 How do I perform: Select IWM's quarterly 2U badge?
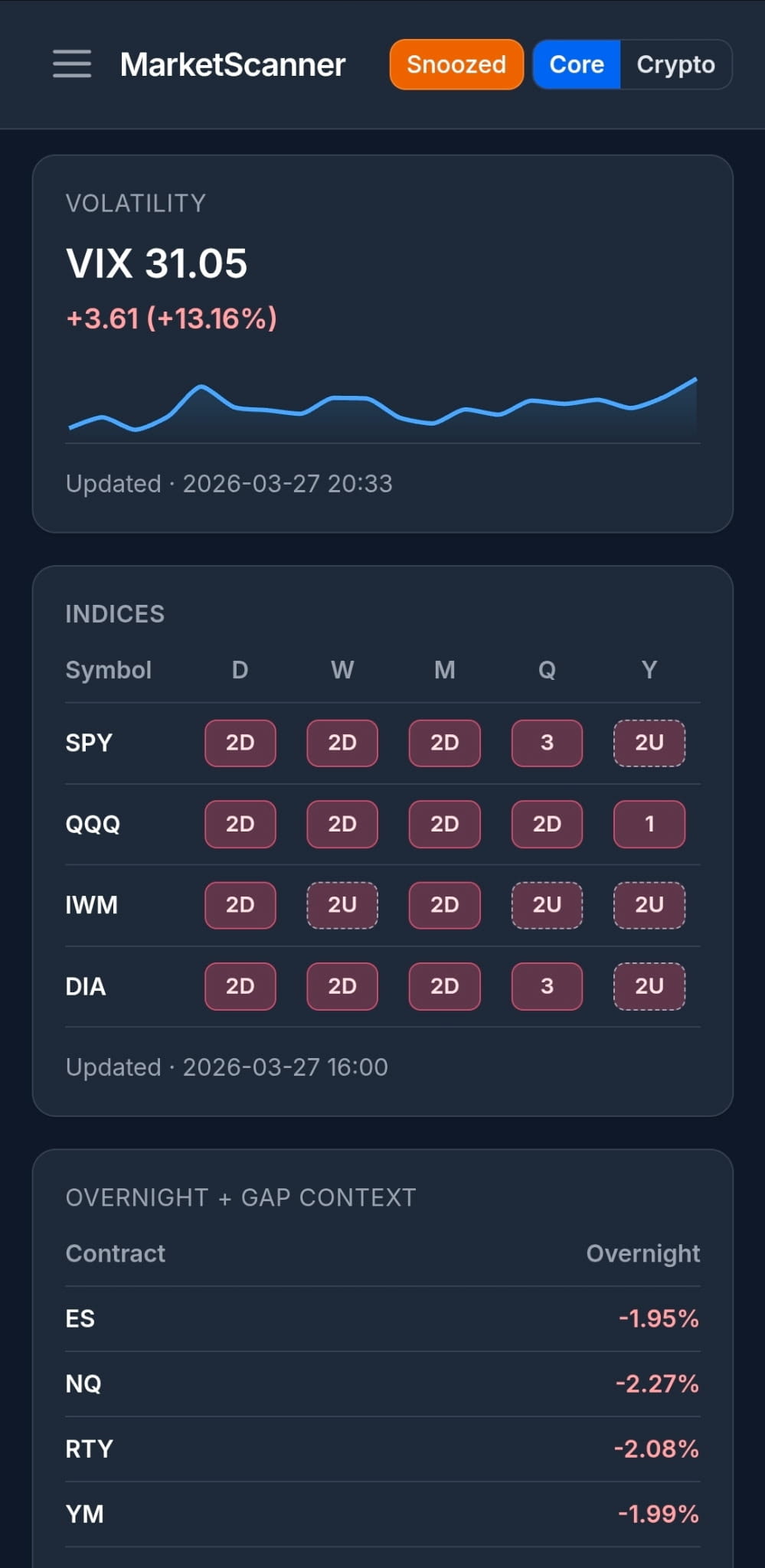(x=546, y=905)
